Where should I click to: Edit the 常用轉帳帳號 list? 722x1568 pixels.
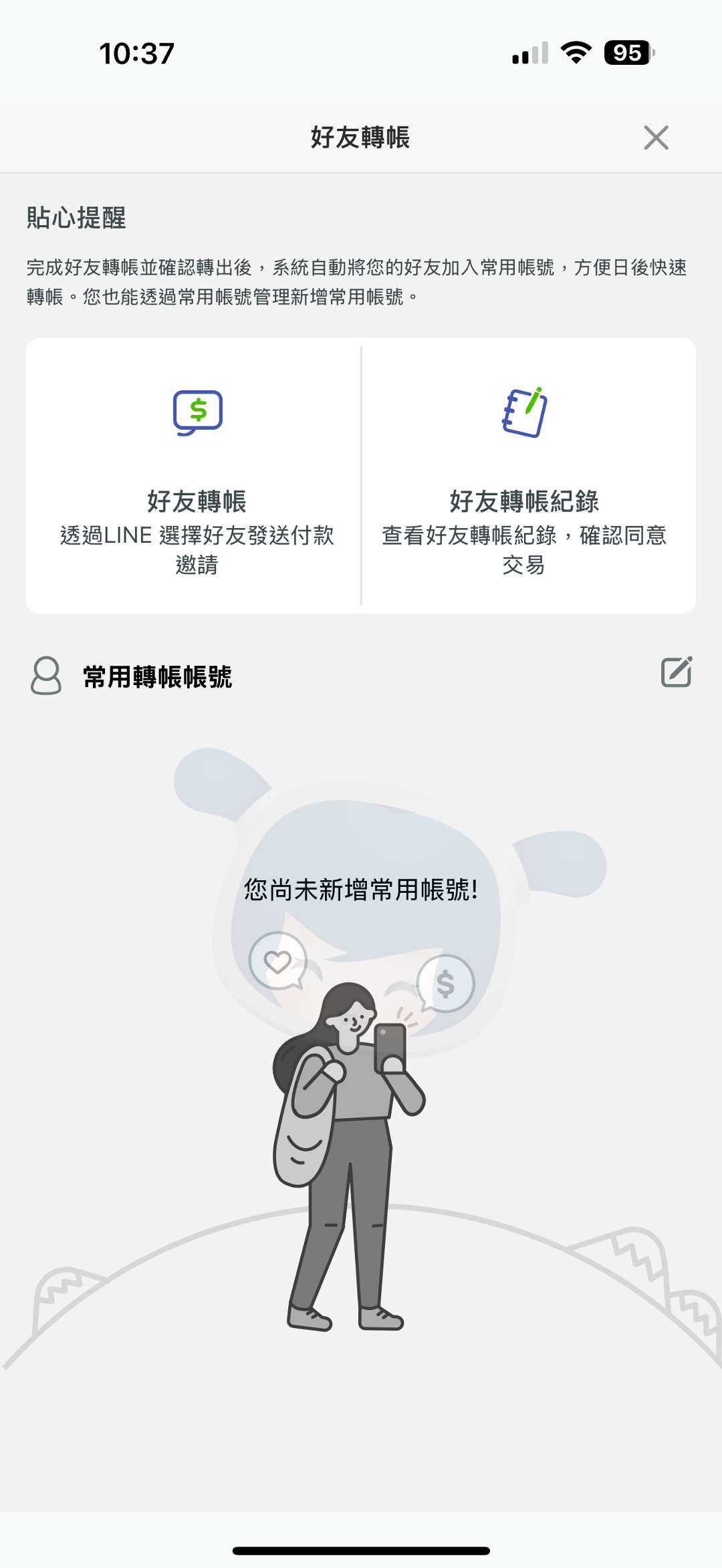[x=676, y=672]
